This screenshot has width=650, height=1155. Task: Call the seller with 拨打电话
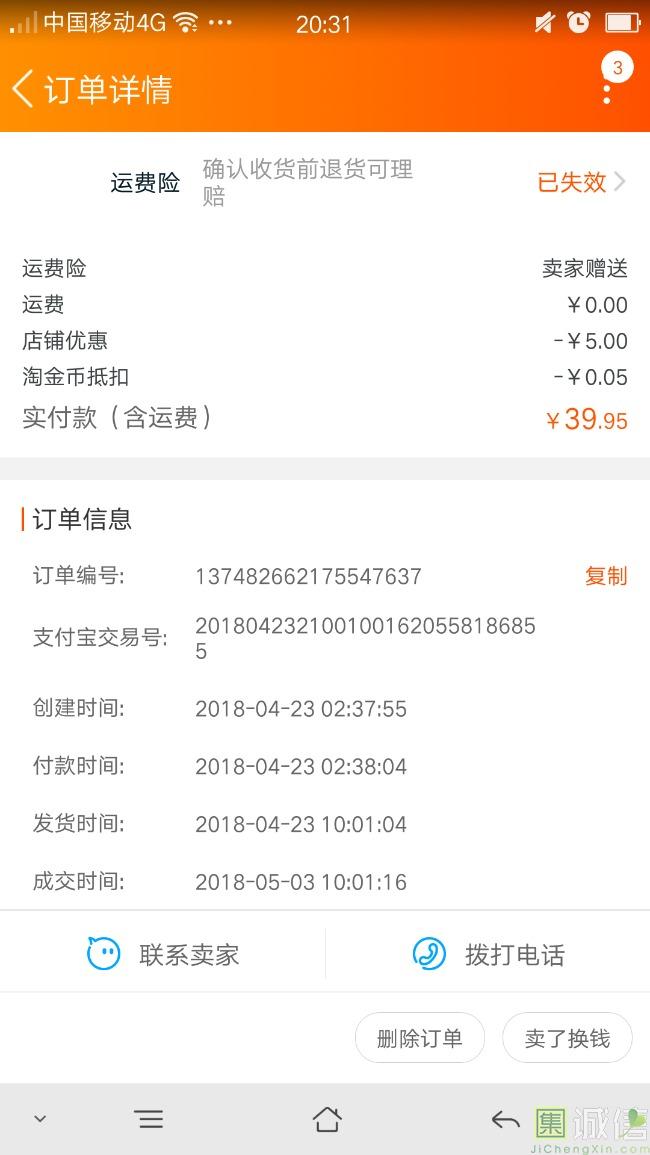[x=488, y=954]
